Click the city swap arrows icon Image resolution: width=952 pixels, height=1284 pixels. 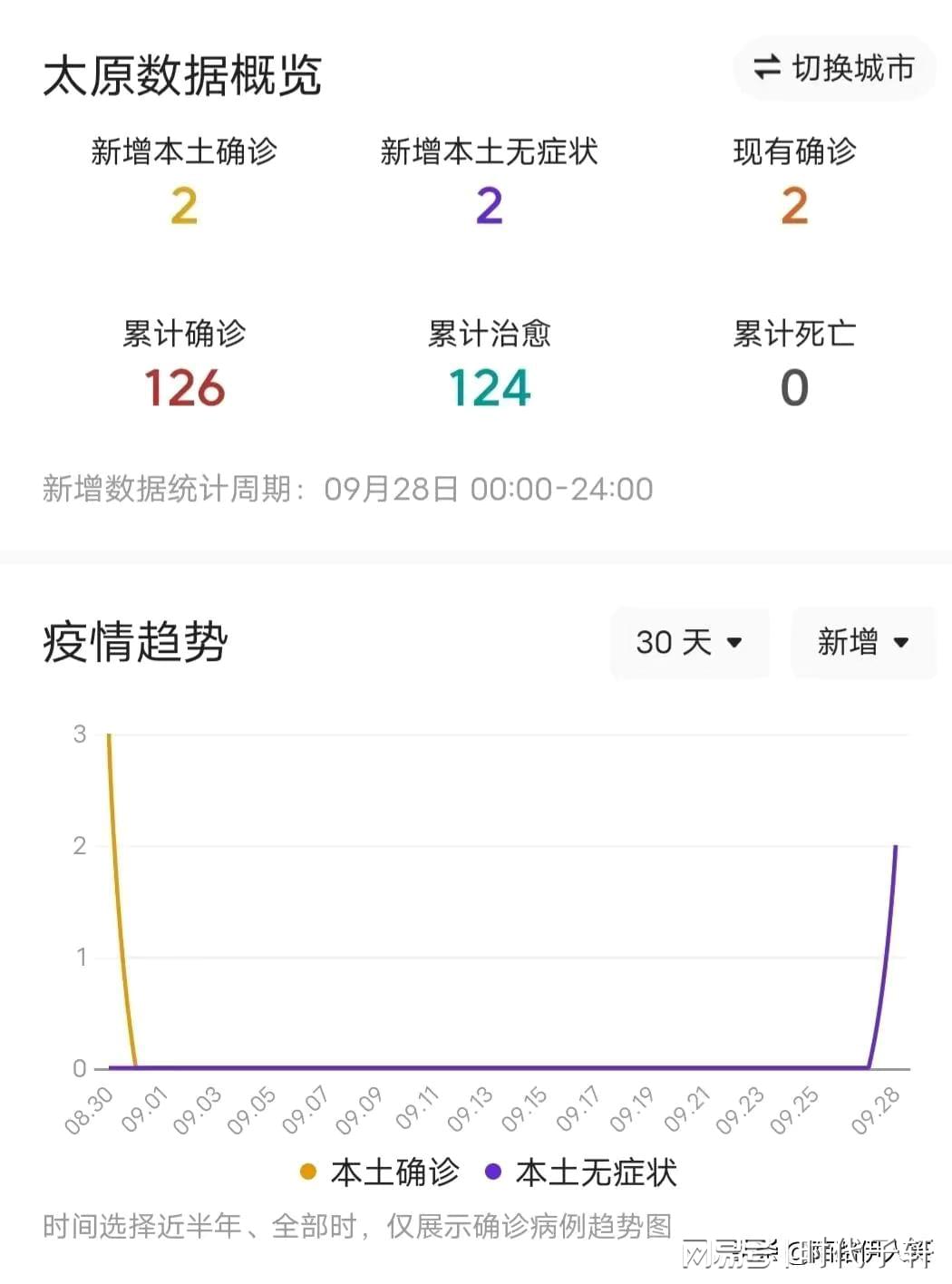click(767, 67)
